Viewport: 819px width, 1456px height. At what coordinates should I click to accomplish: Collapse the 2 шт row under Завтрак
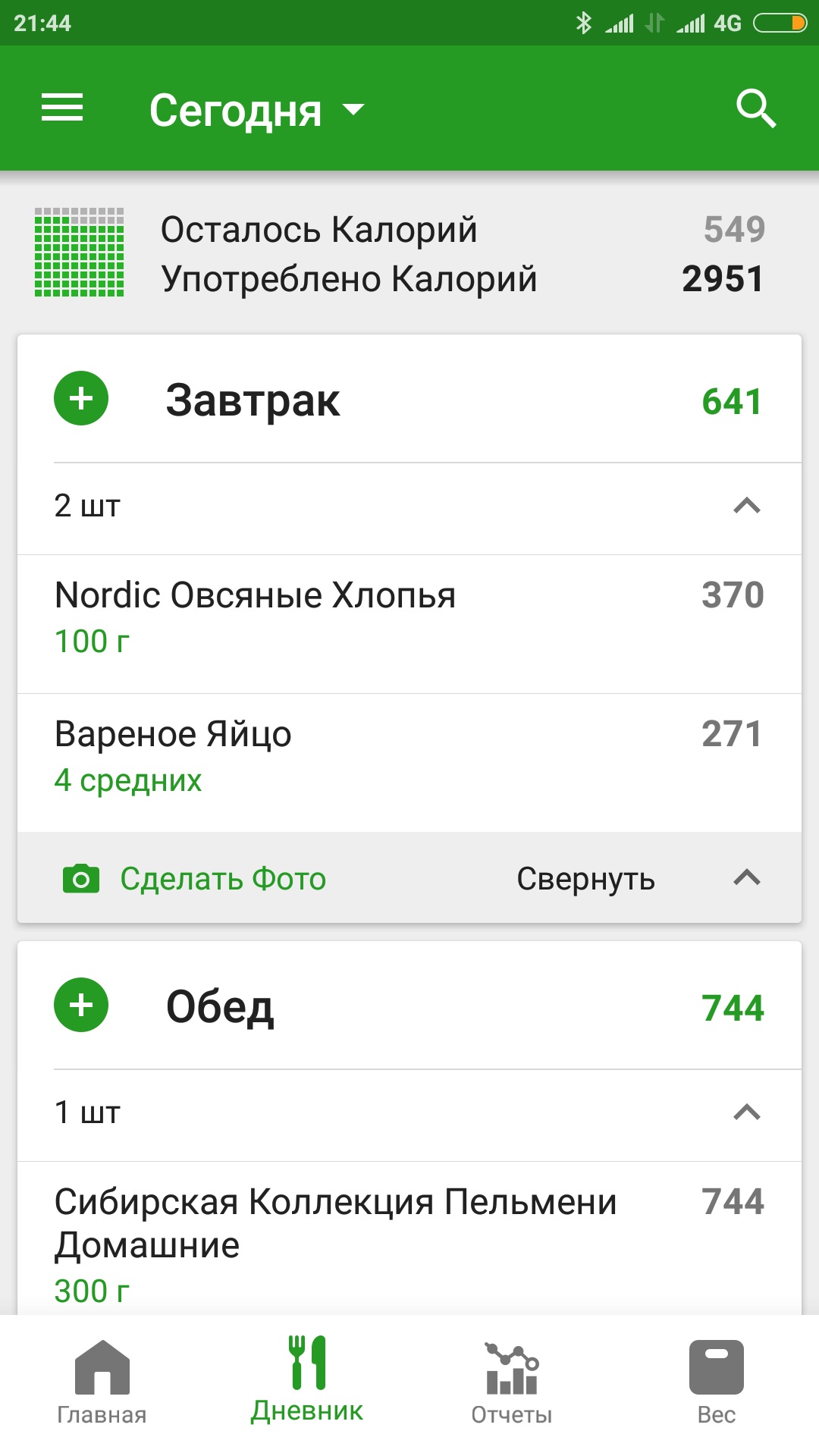[746, 506]
